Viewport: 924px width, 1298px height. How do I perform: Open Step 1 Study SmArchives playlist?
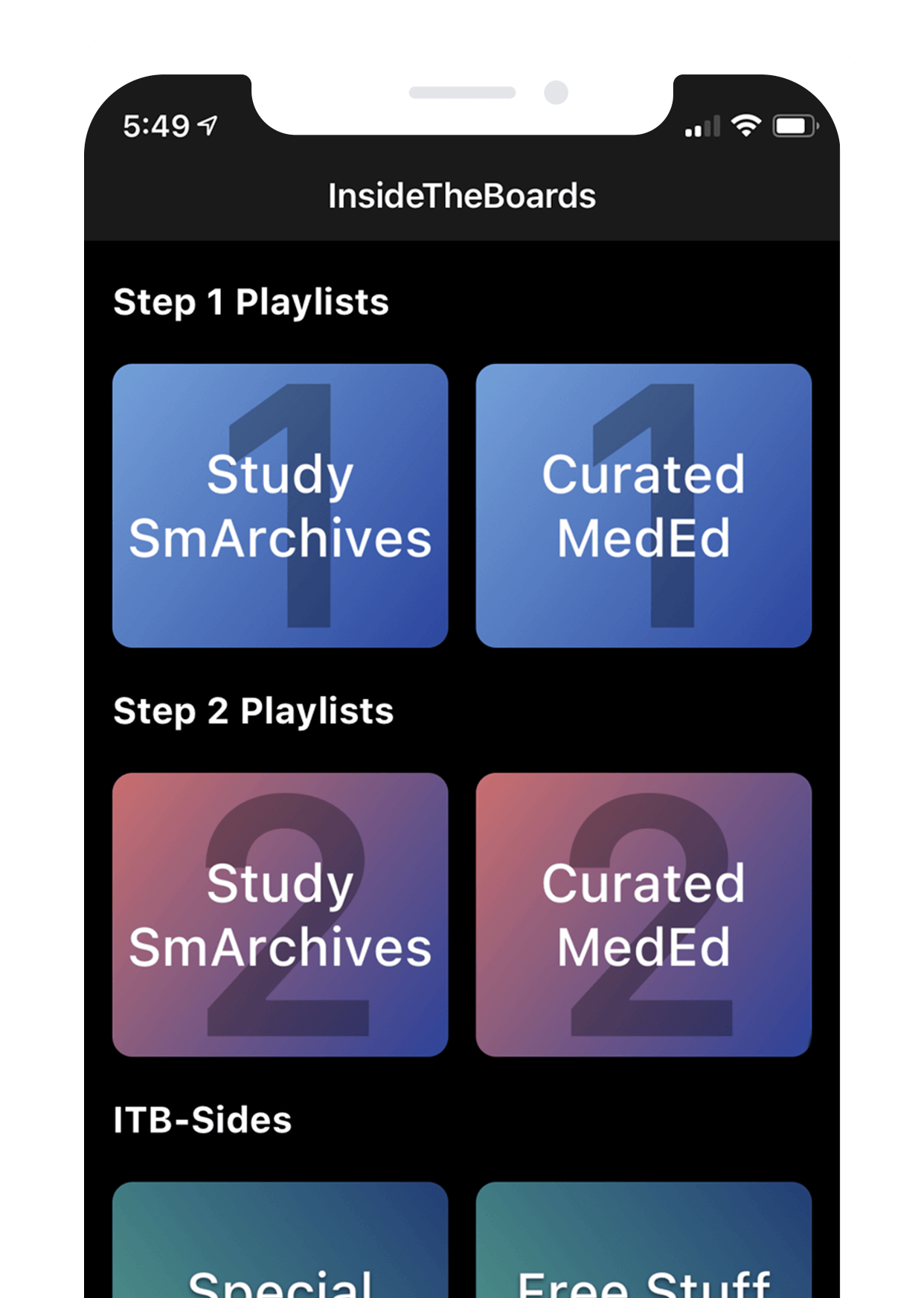(280, 505)
